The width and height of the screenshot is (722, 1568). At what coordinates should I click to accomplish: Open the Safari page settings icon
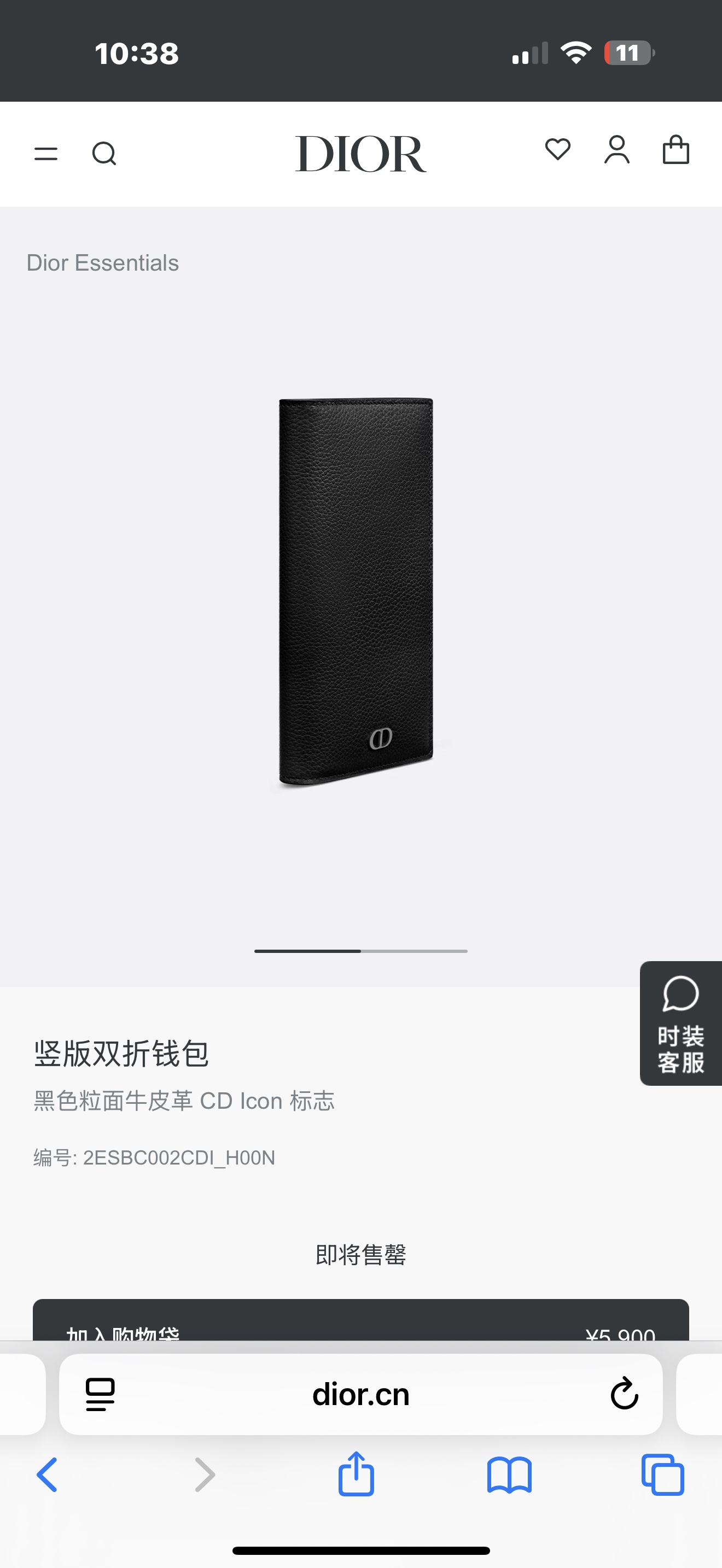(x=101, y=1395)
